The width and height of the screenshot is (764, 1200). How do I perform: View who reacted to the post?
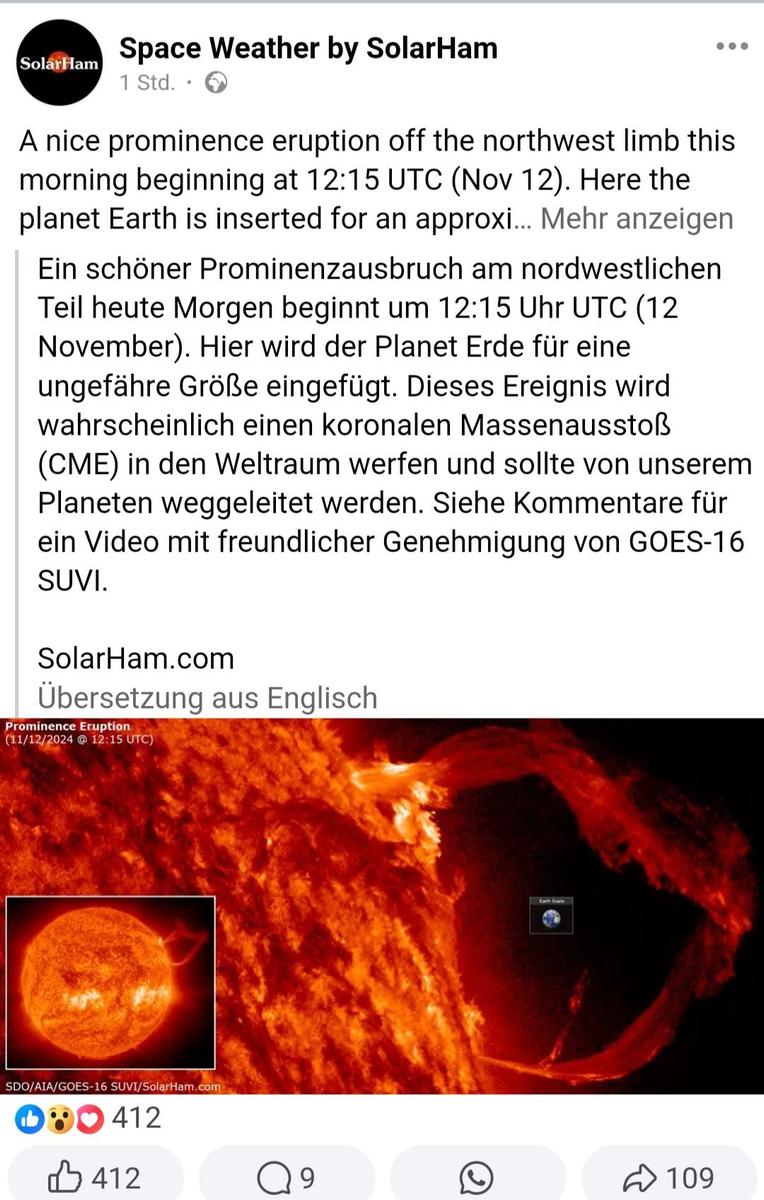pyautogui.click(x=88, y=1117)
